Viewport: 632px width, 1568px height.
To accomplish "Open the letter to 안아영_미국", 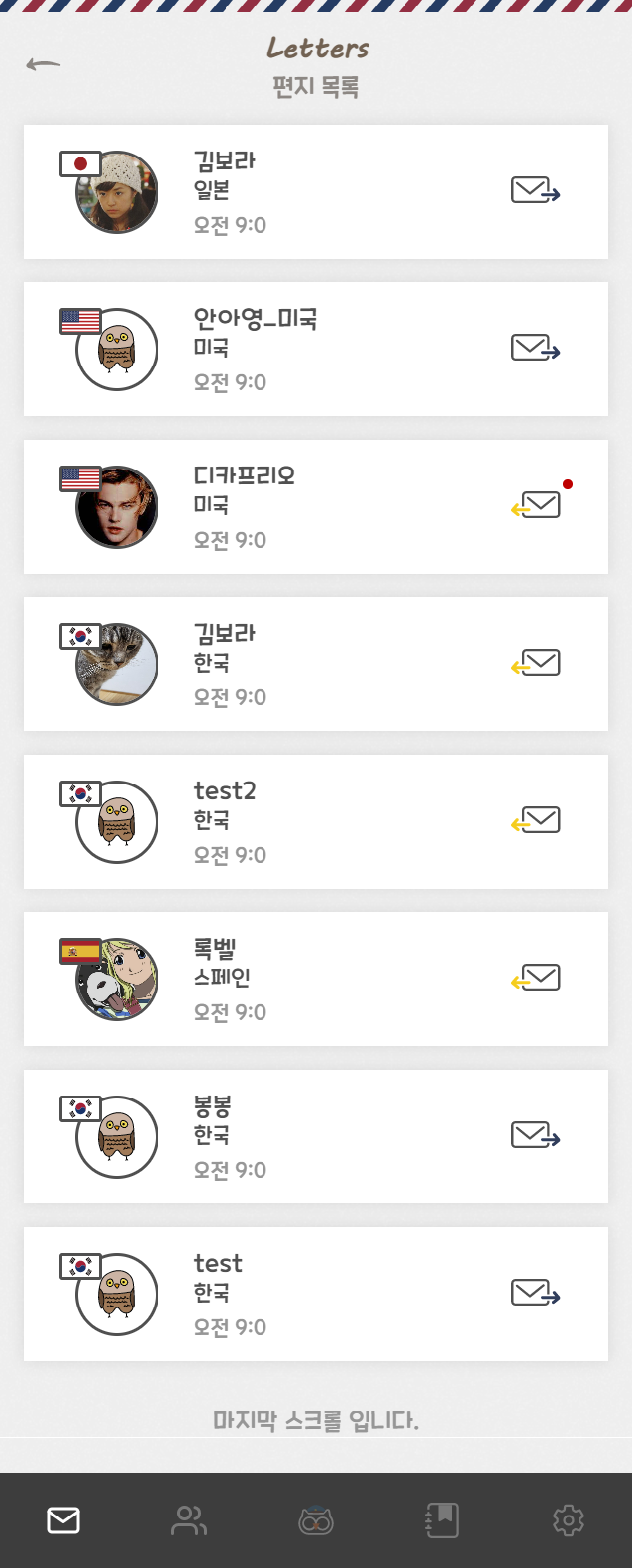I will tap(315, 350).
